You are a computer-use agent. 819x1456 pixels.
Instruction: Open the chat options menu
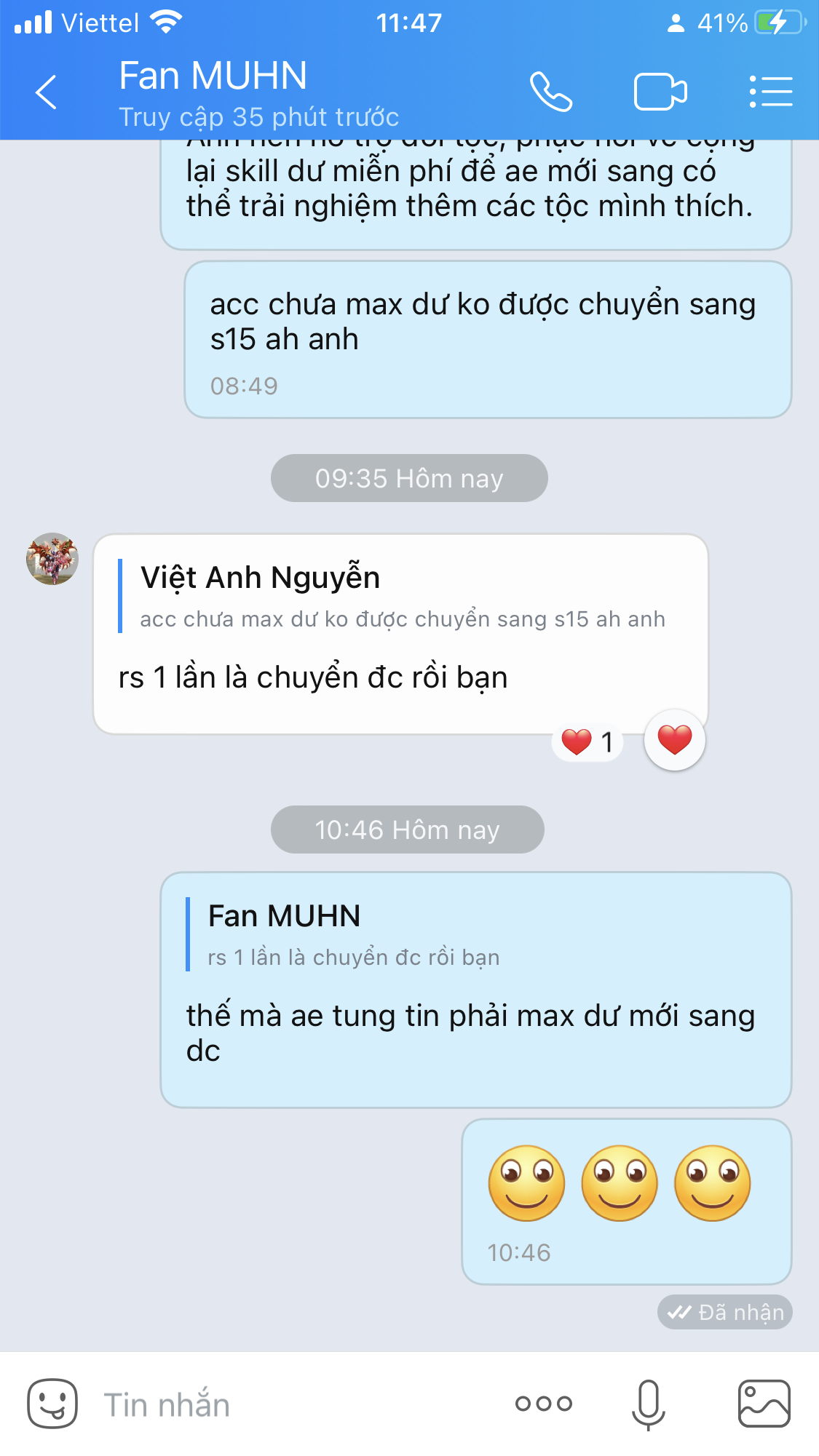pos(771,92)
